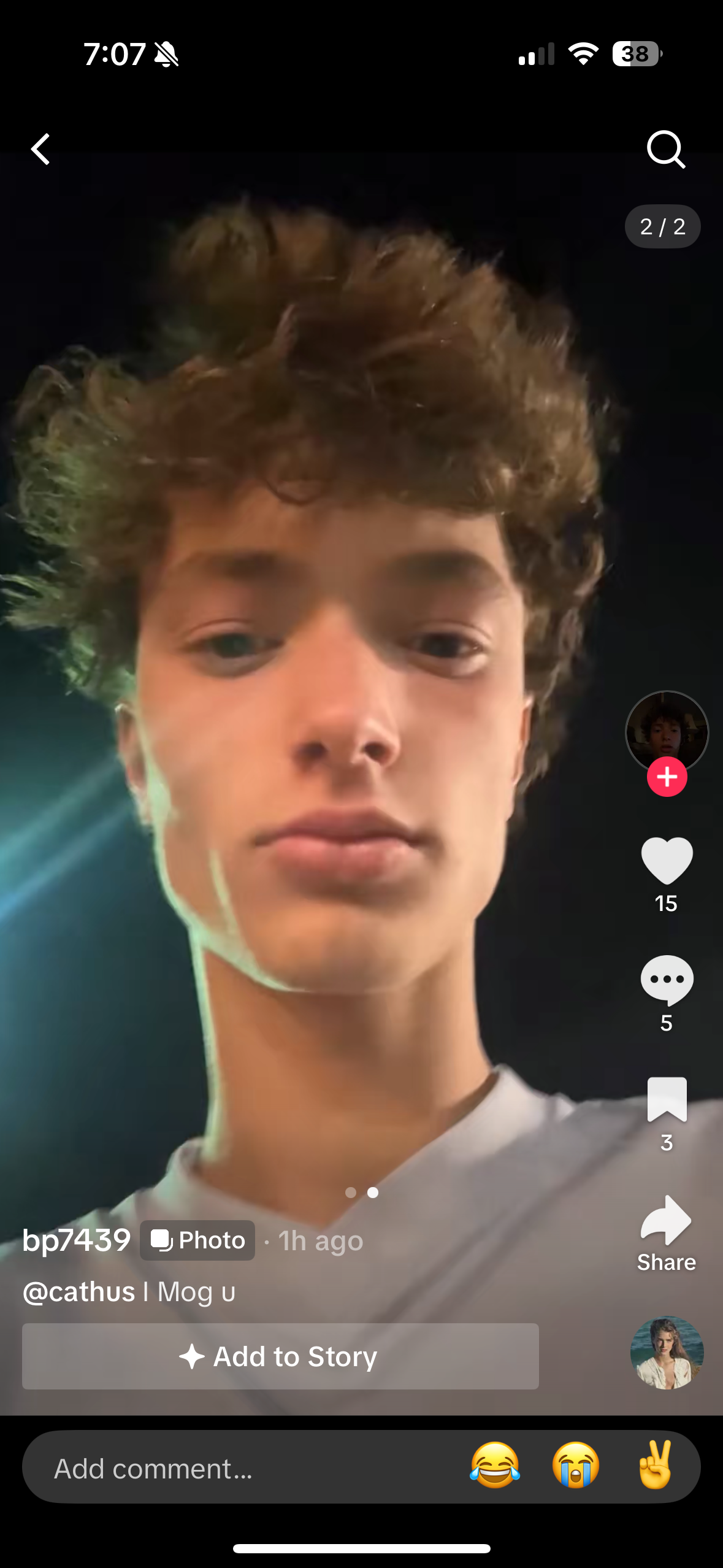Open the @cathus mention

78,1292
